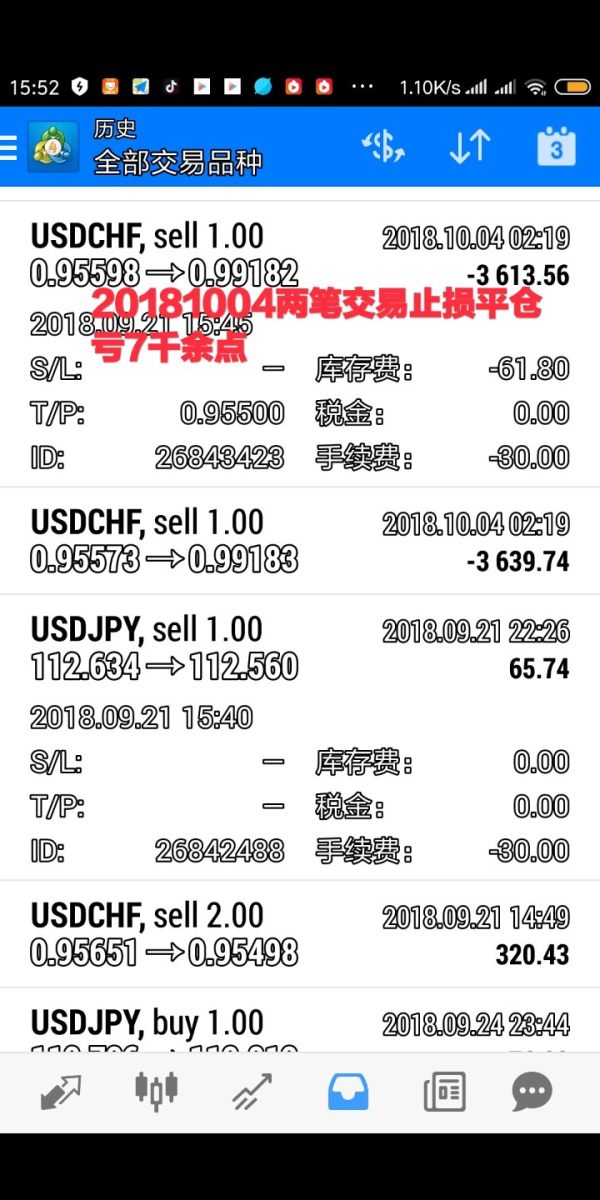Screen dimensions: 600x1200
Task: Collapse the USDCHF trade with -3 613.56 loss
Action: tap(300, 255)
